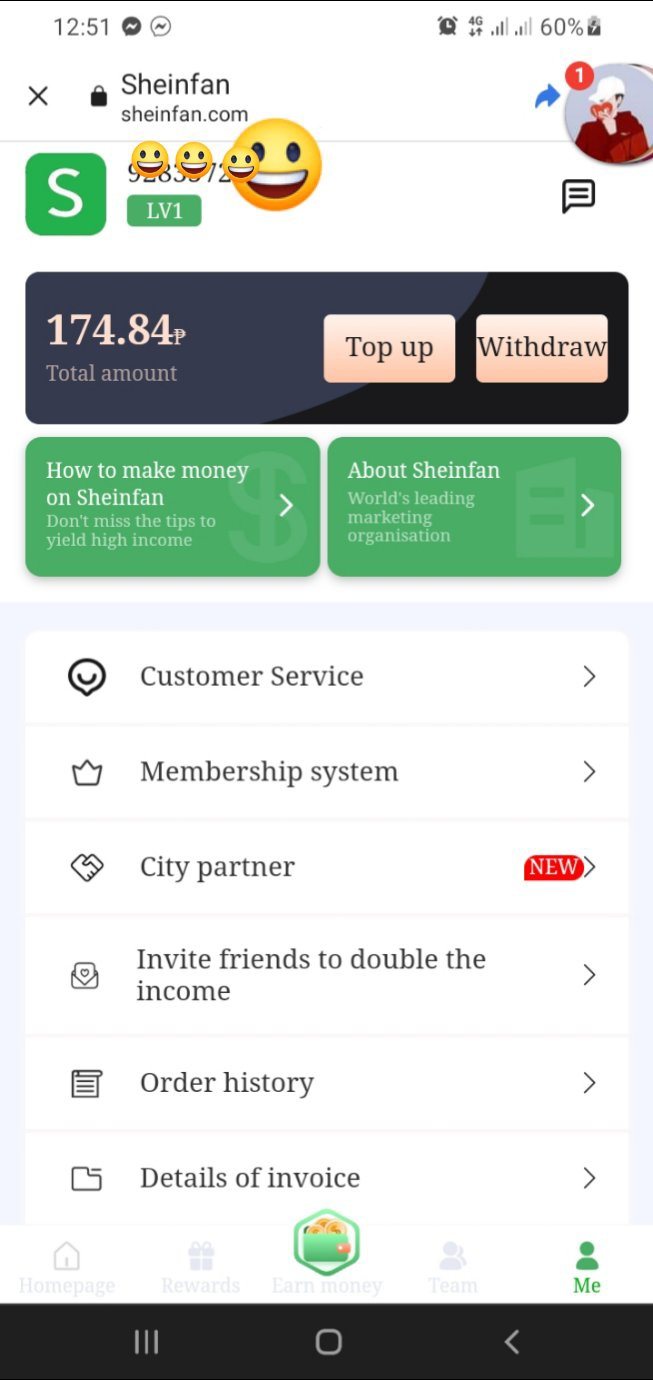View Order history

[327, 1083]
